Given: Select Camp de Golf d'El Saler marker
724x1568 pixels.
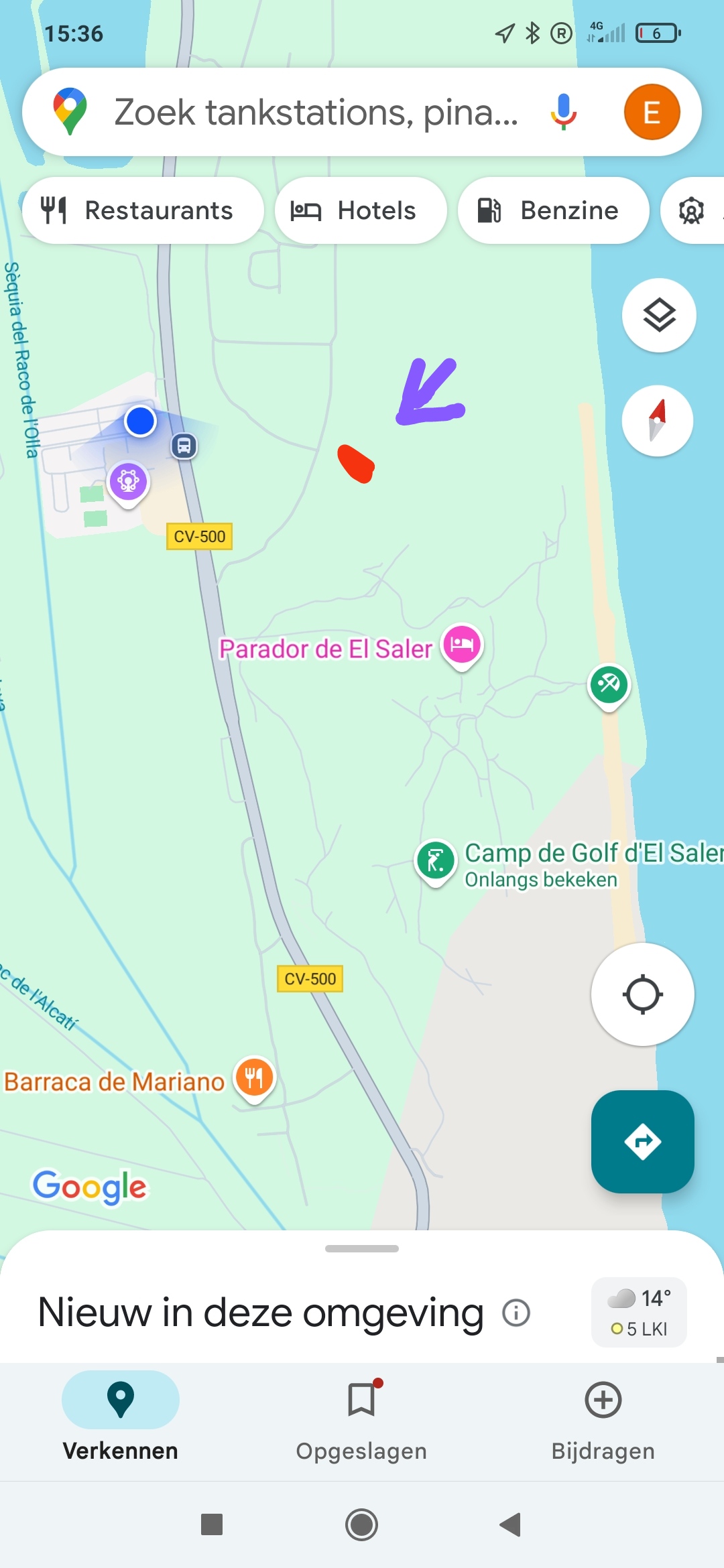Looking at the screenshot, I should [x=436, y=860].
